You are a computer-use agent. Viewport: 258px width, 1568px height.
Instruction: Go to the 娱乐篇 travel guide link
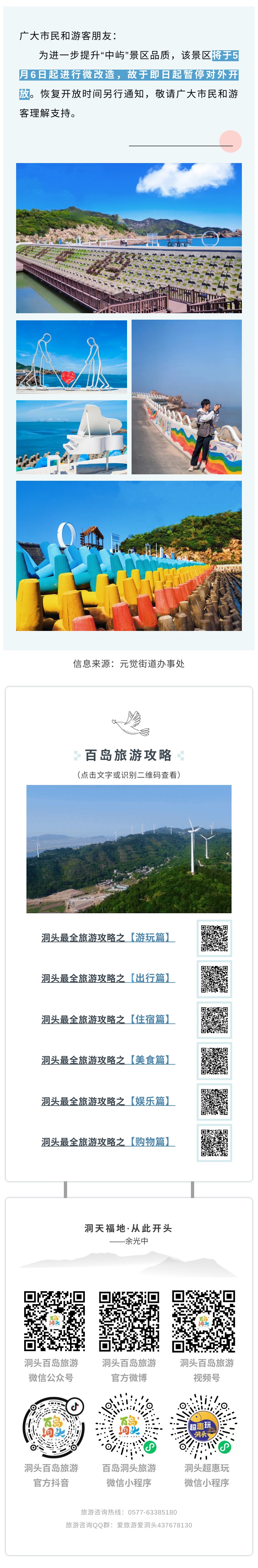(x=108, y=1100)
